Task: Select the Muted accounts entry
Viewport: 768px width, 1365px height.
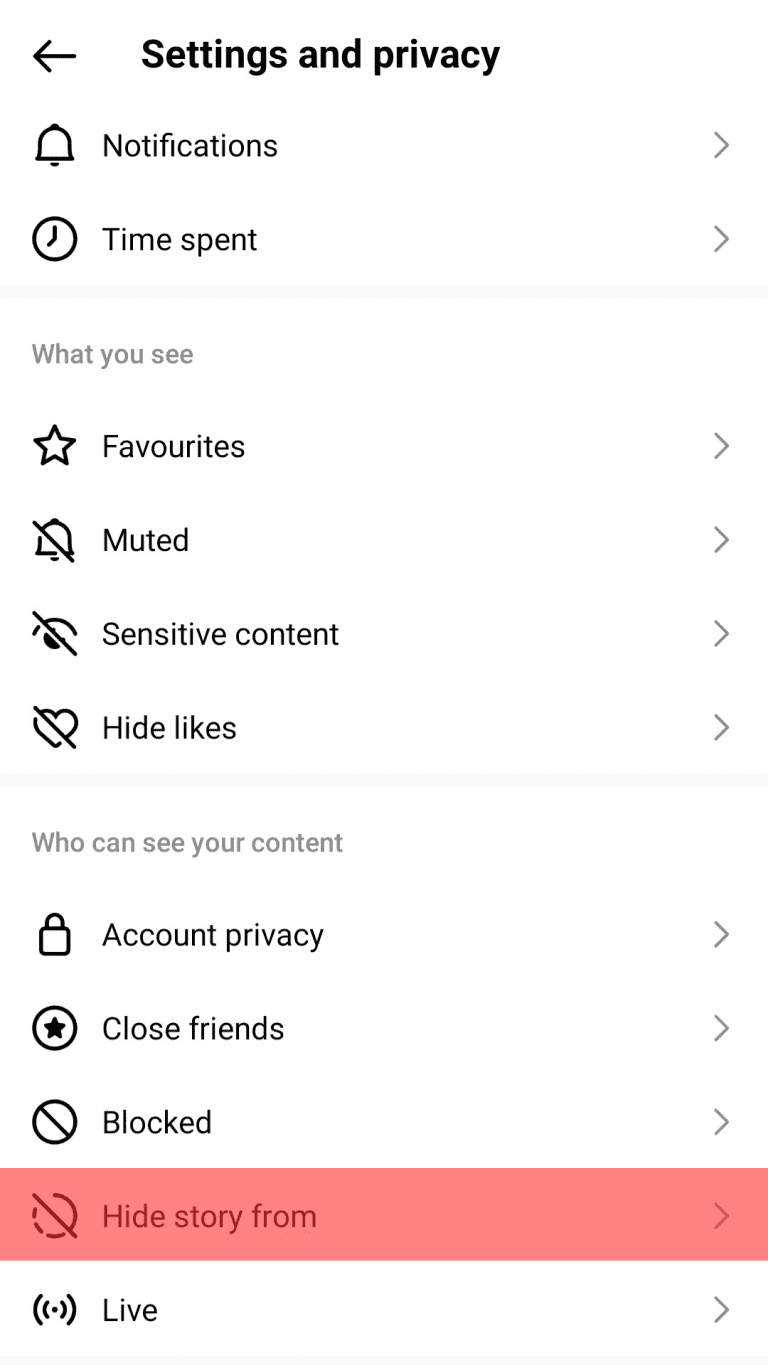Action: click(x=300, y=540)
